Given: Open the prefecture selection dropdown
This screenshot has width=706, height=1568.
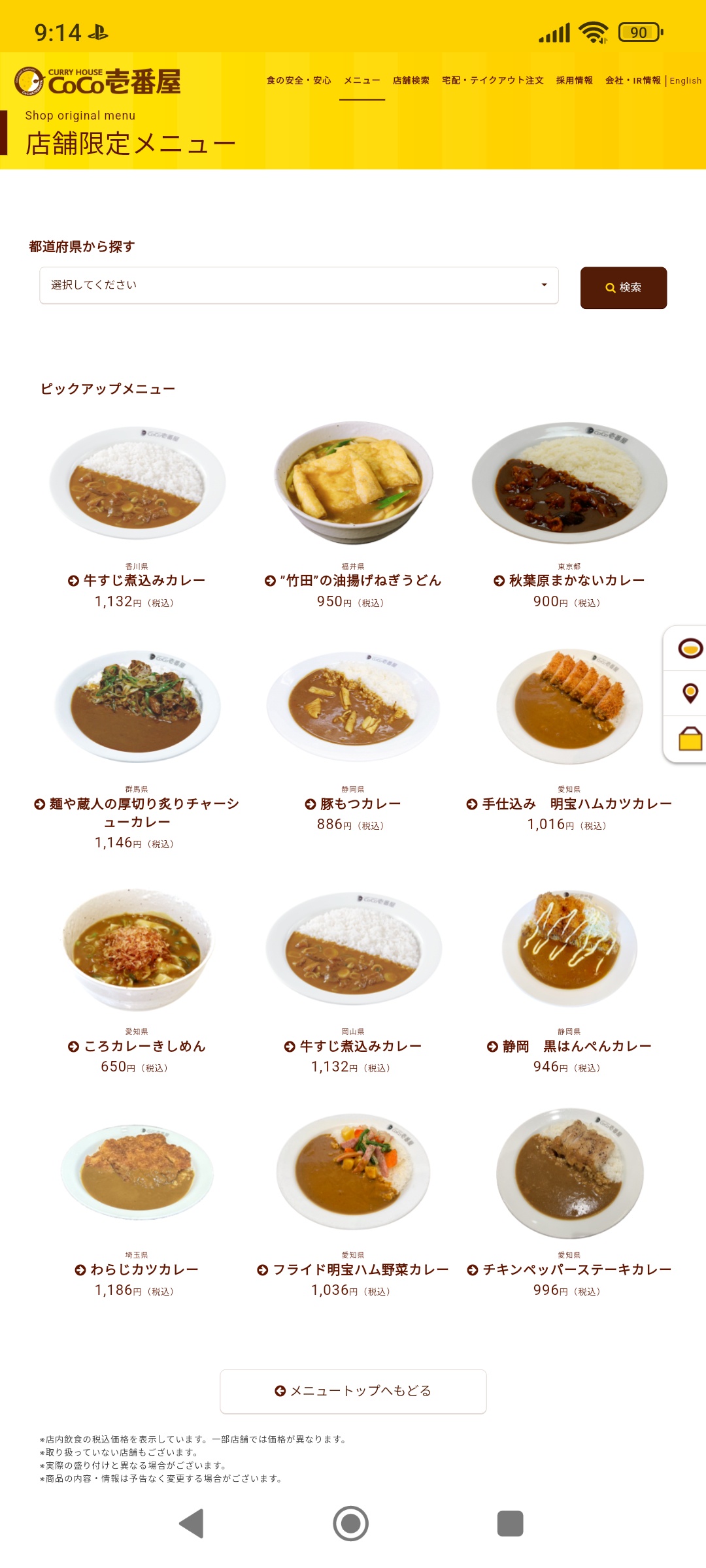Looking at the screenshot, I should coord(299,286).
